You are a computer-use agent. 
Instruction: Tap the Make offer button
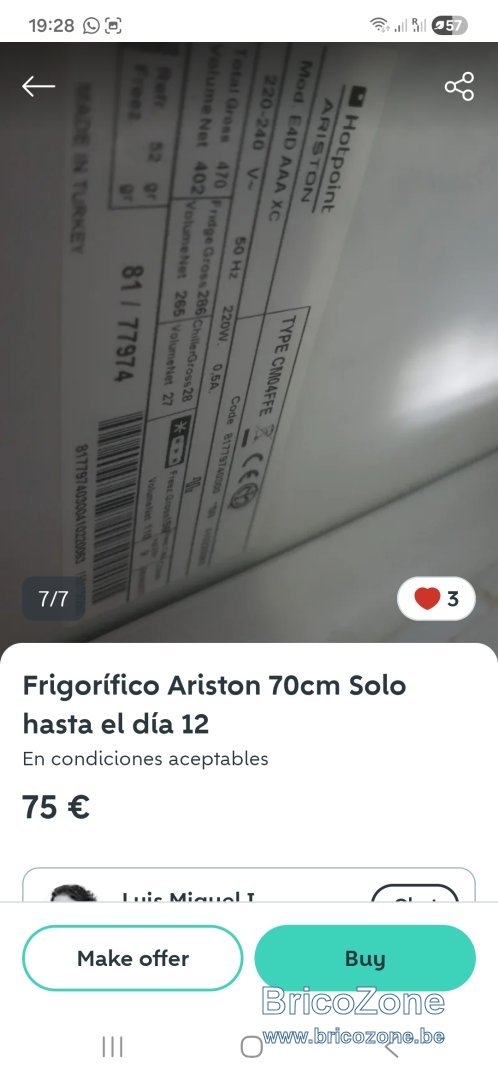[132, 958]
